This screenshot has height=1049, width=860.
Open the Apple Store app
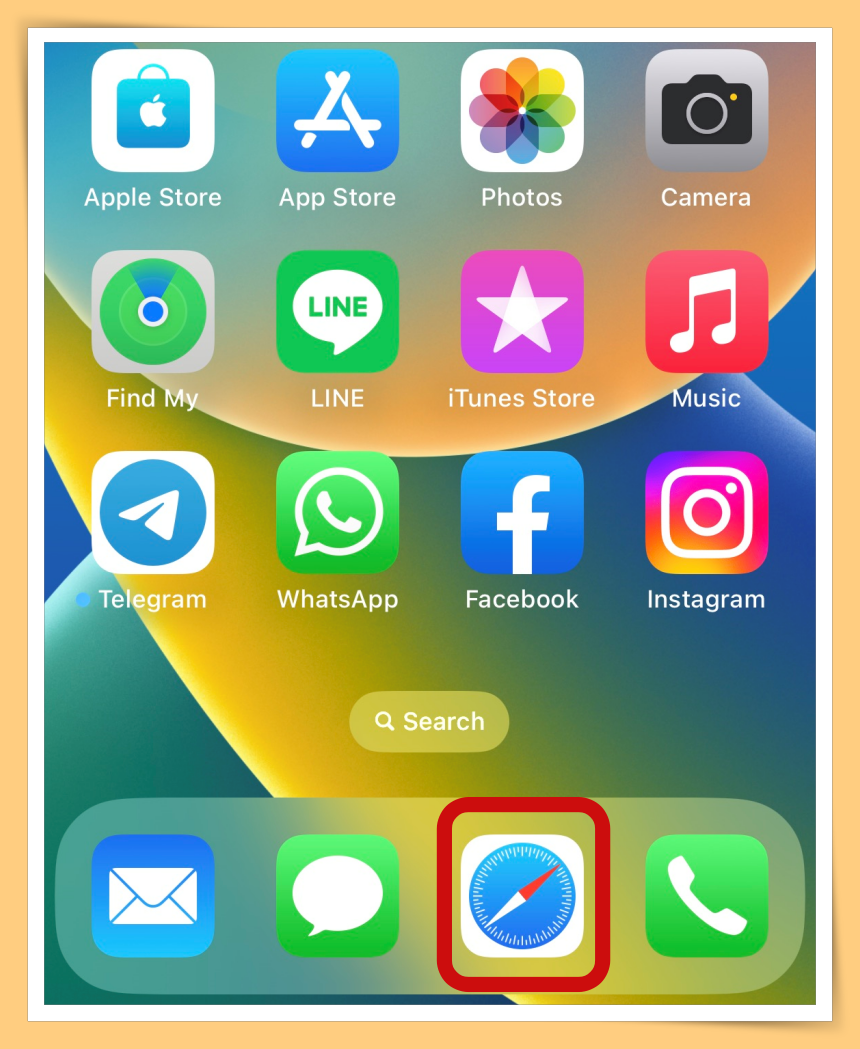[x=153, y=111]
